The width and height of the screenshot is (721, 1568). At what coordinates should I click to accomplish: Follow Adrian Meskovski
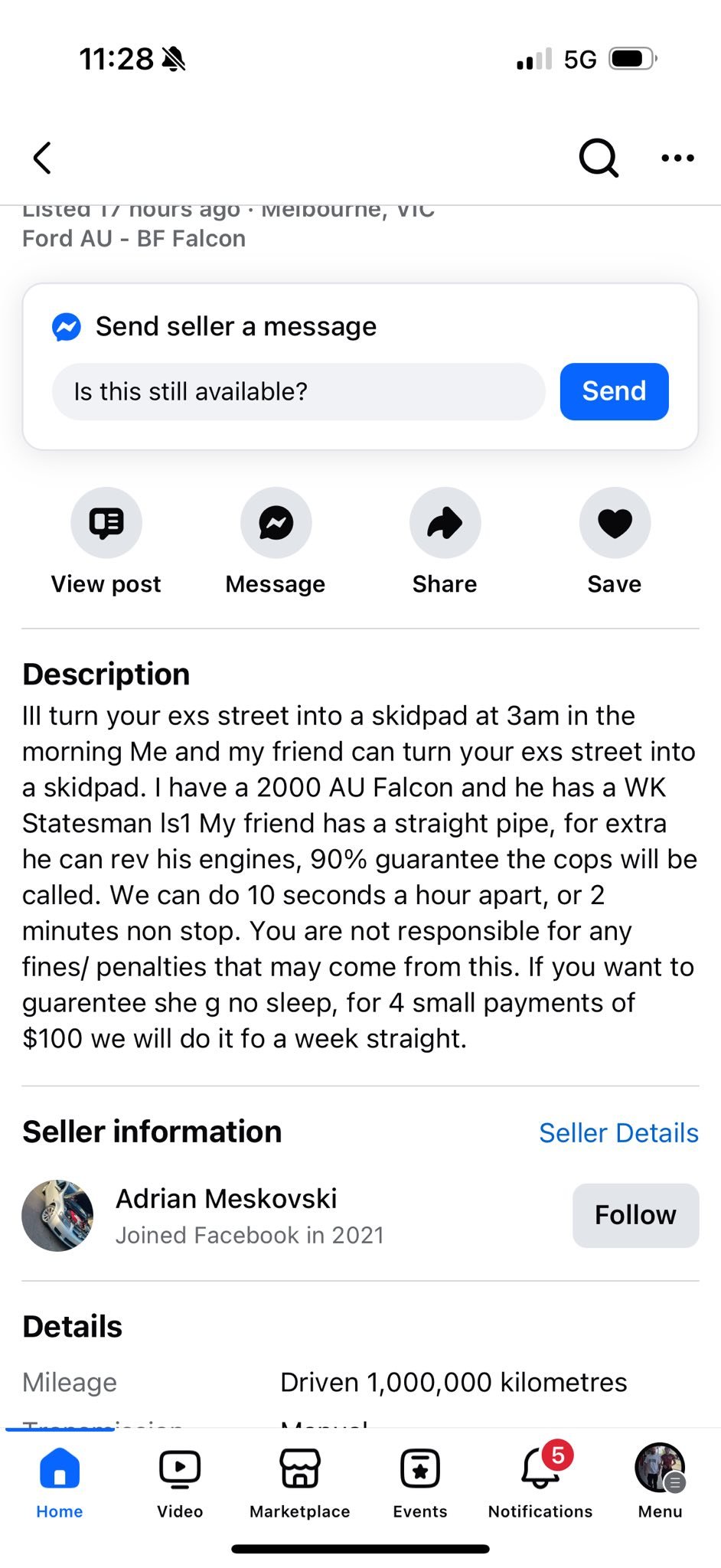click(x=635, y=1215)
